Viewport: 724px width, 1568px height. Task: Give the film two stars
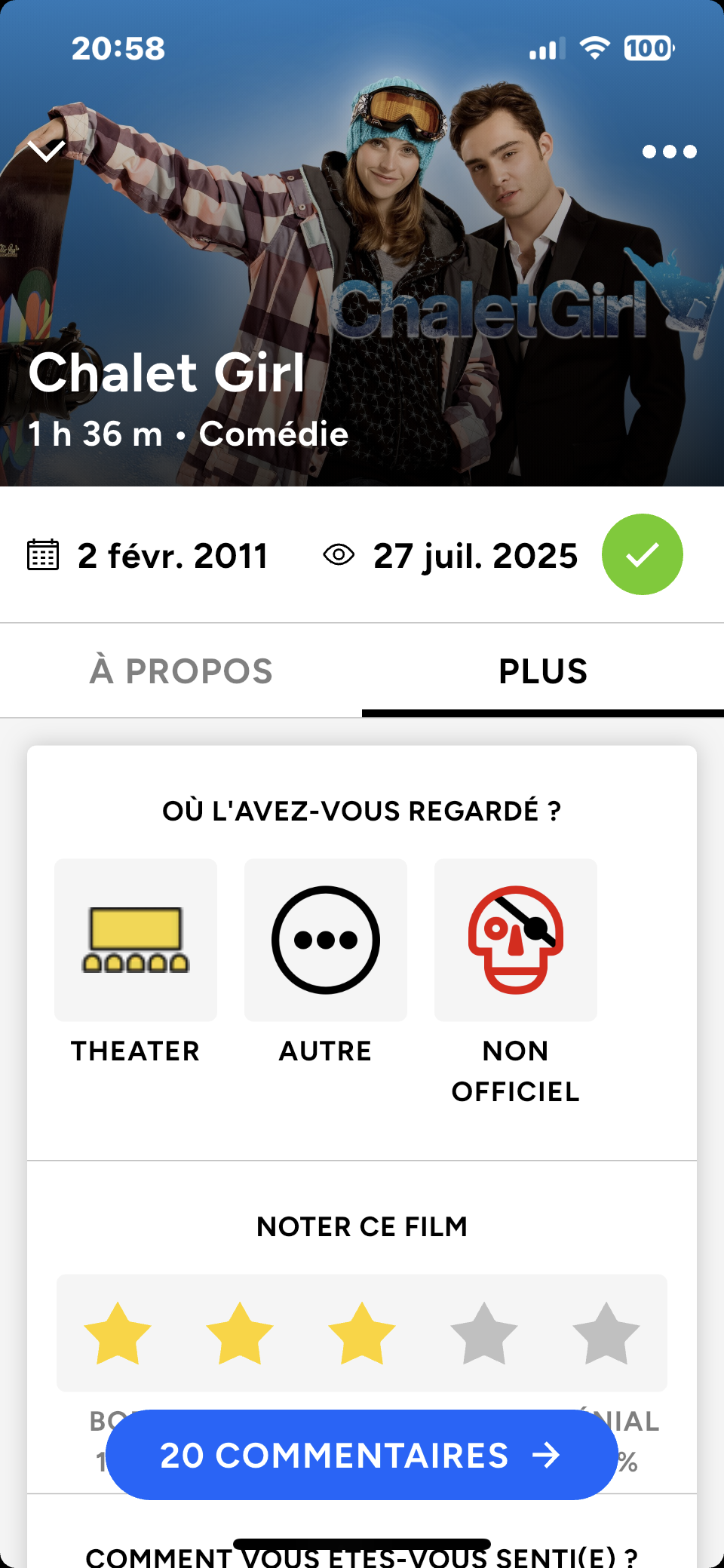pyautogui.click(x=240, y=1333)
